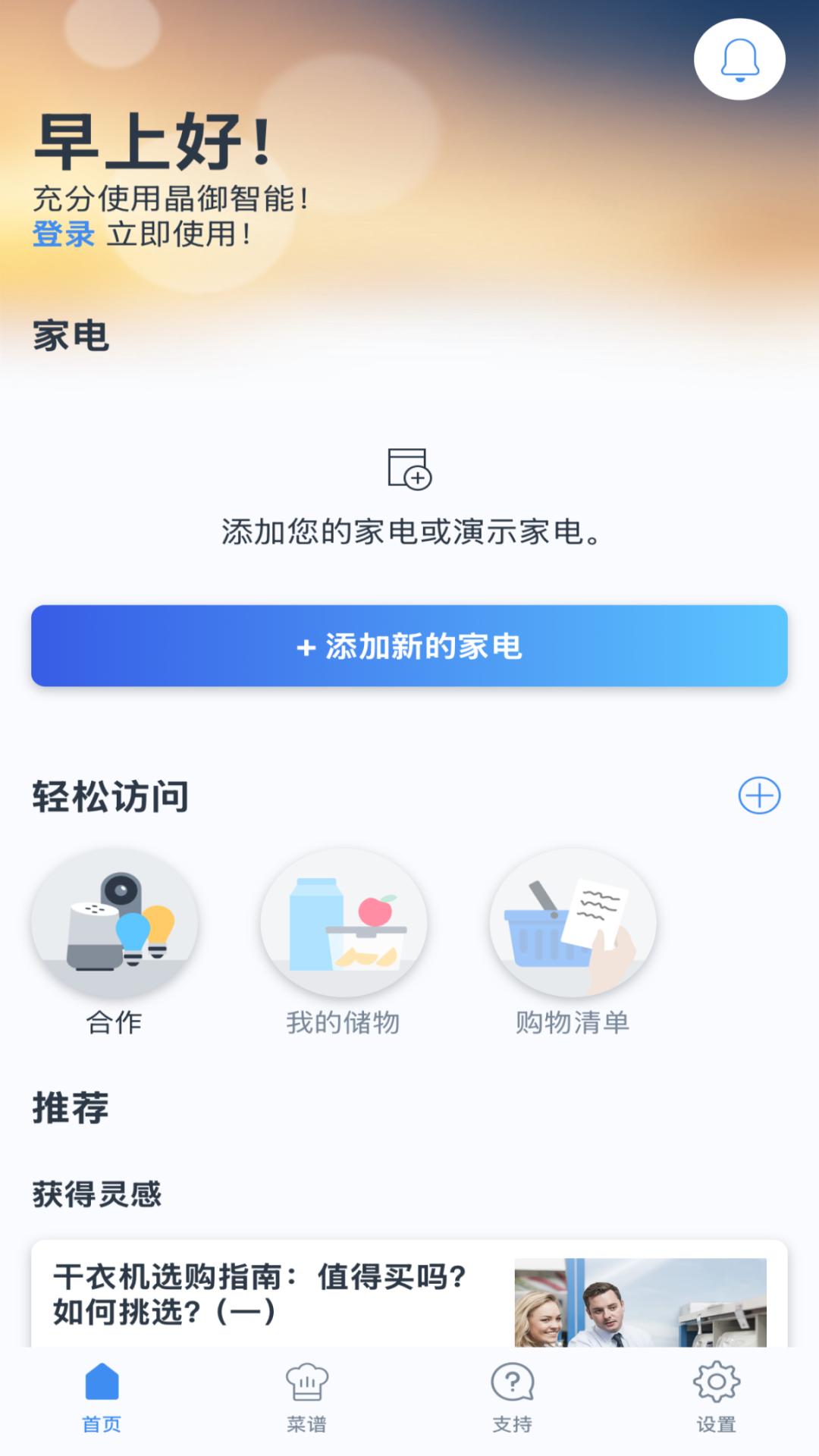819x1456 pixels.
Task: Open the 菜谱 chef hat icon
Action: click(306, 1382)
